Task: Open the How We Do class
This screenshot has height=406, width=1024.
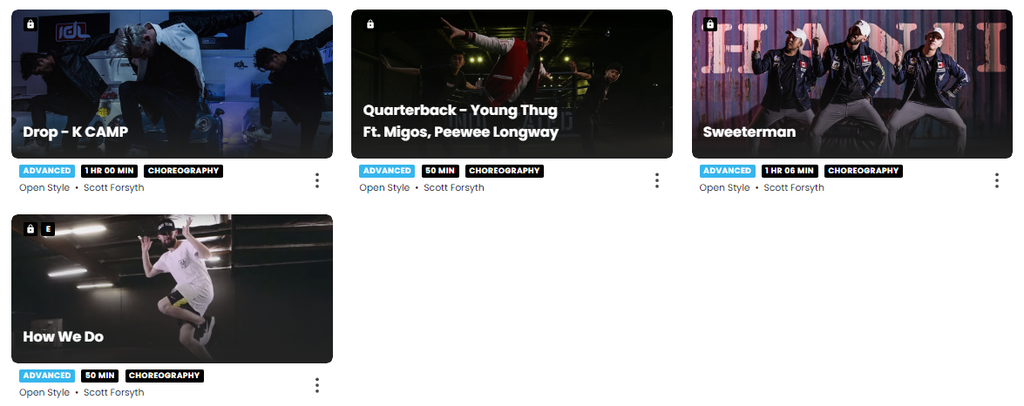Action: point(171,289)
